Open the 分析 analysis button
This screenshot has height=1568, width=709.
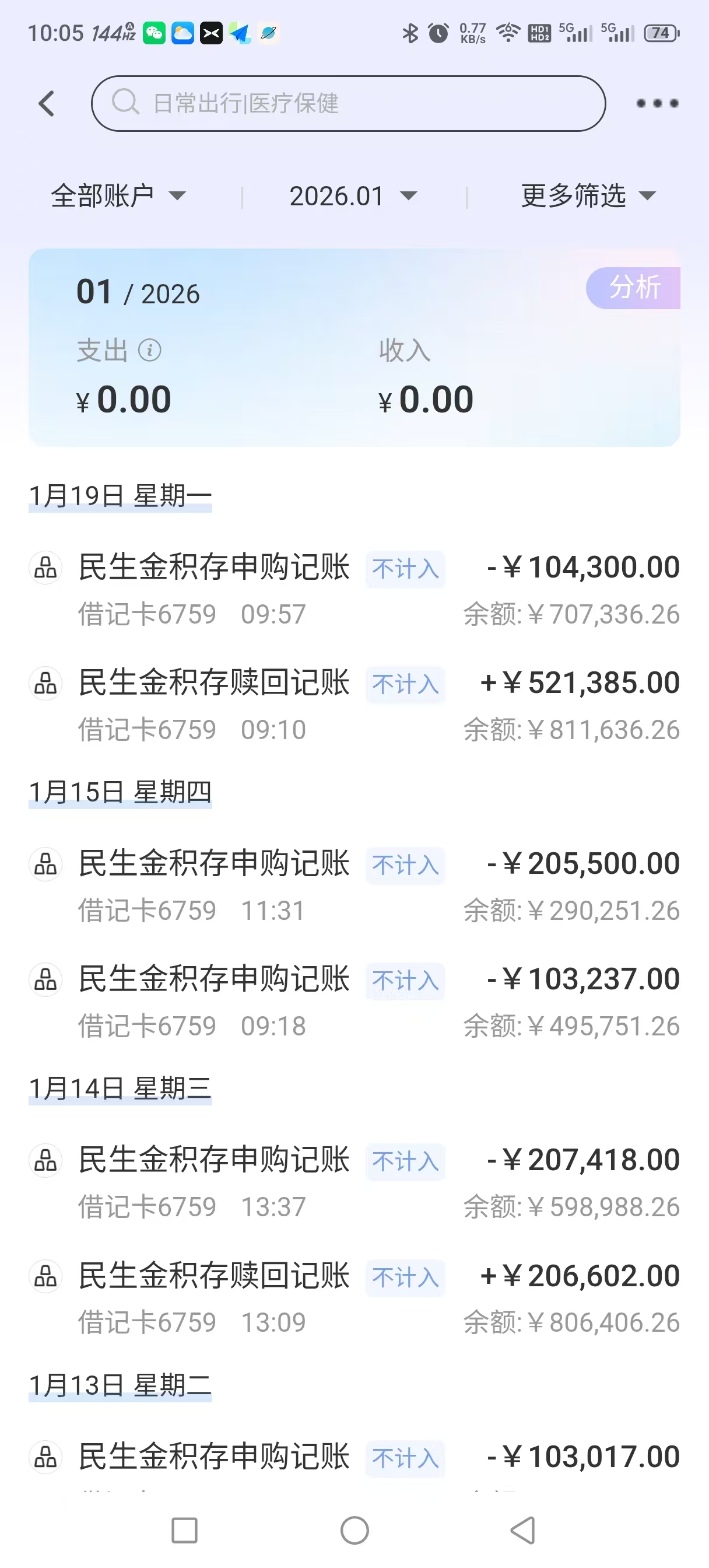pyautogui.click(x=634, y=288)
